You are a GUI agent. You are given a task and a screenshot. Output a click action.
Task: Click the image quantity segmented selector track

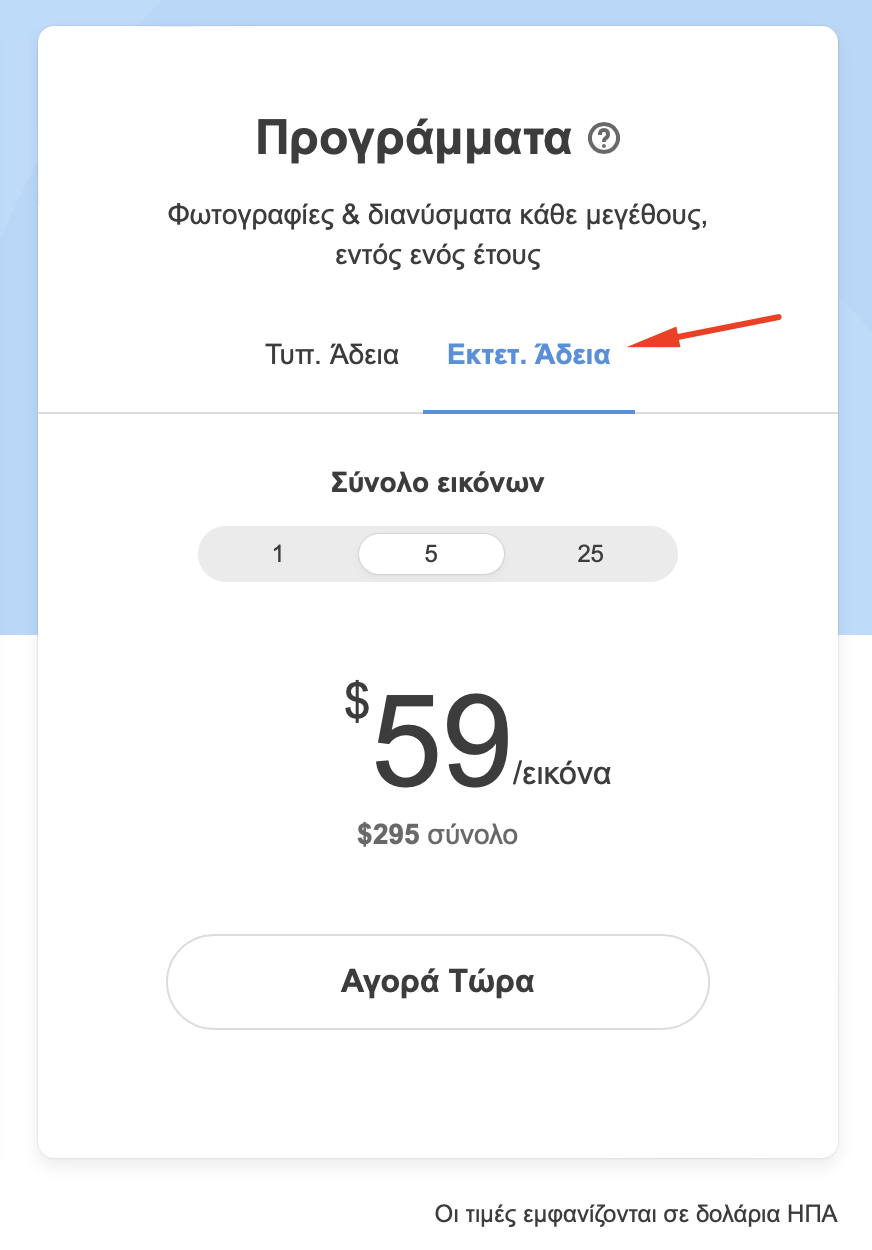point(437,553)
